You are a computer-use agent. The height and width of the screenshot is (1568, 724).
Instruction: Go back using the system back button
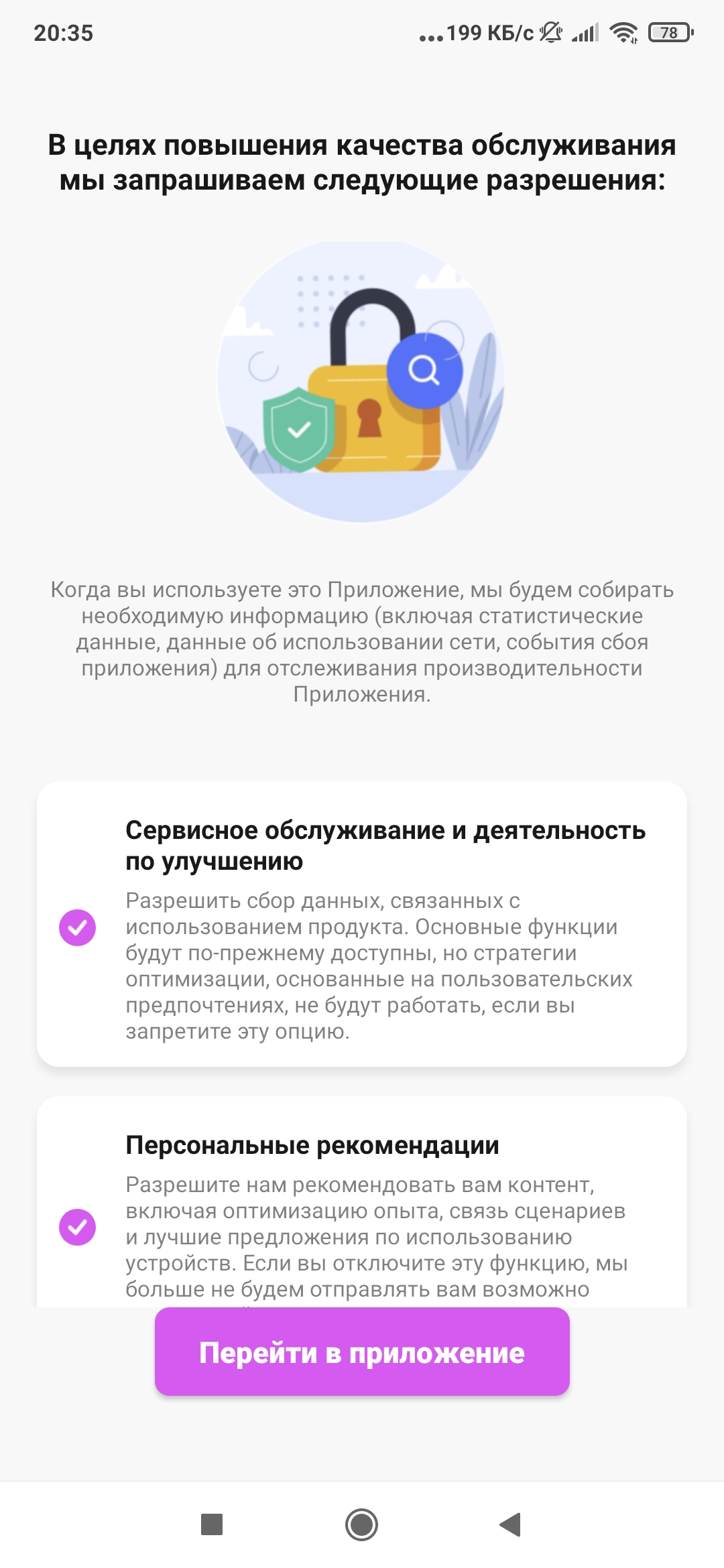[x=511, y=1524]
